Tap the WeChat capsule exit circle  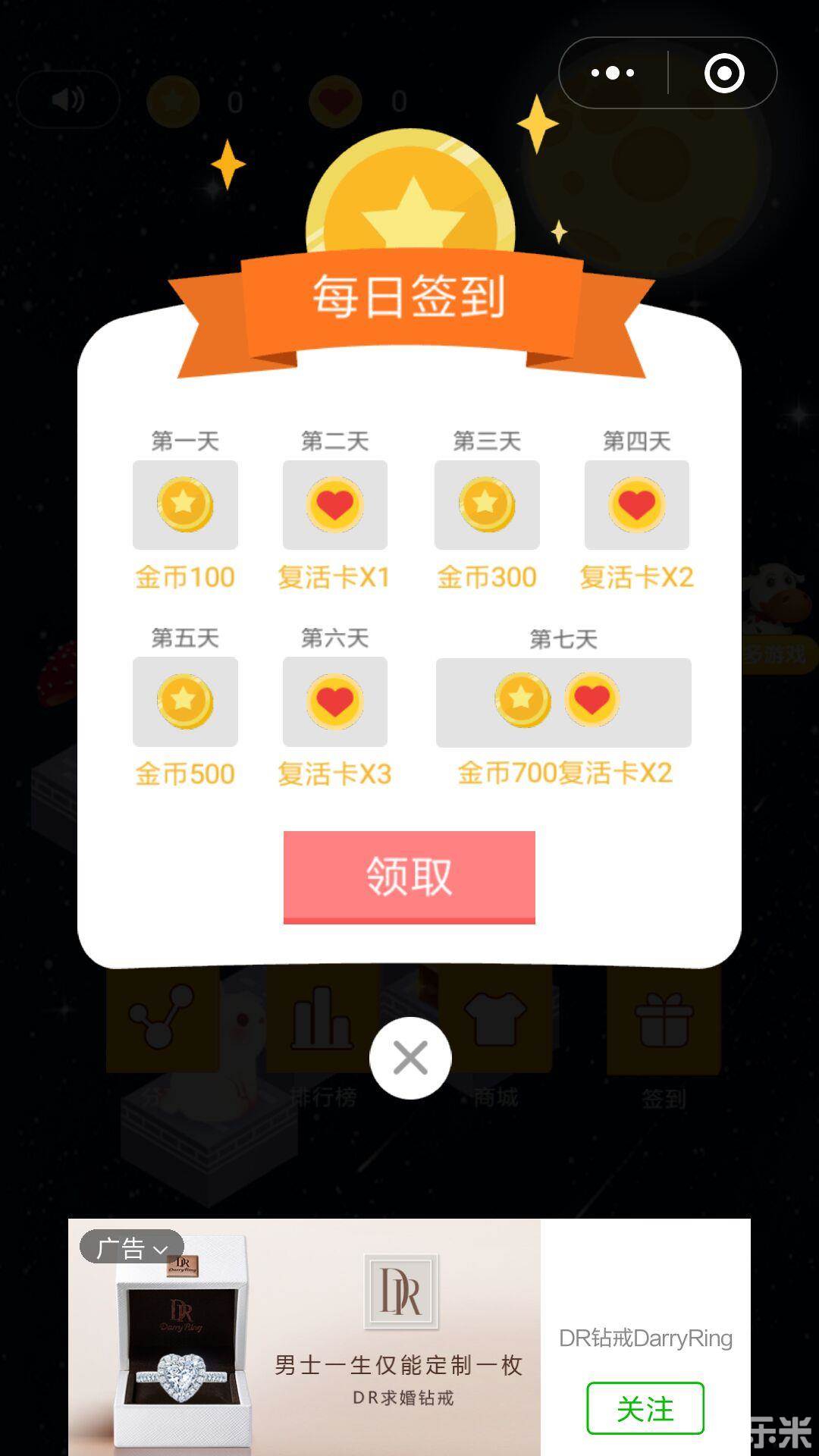click(x=724, y=73)
